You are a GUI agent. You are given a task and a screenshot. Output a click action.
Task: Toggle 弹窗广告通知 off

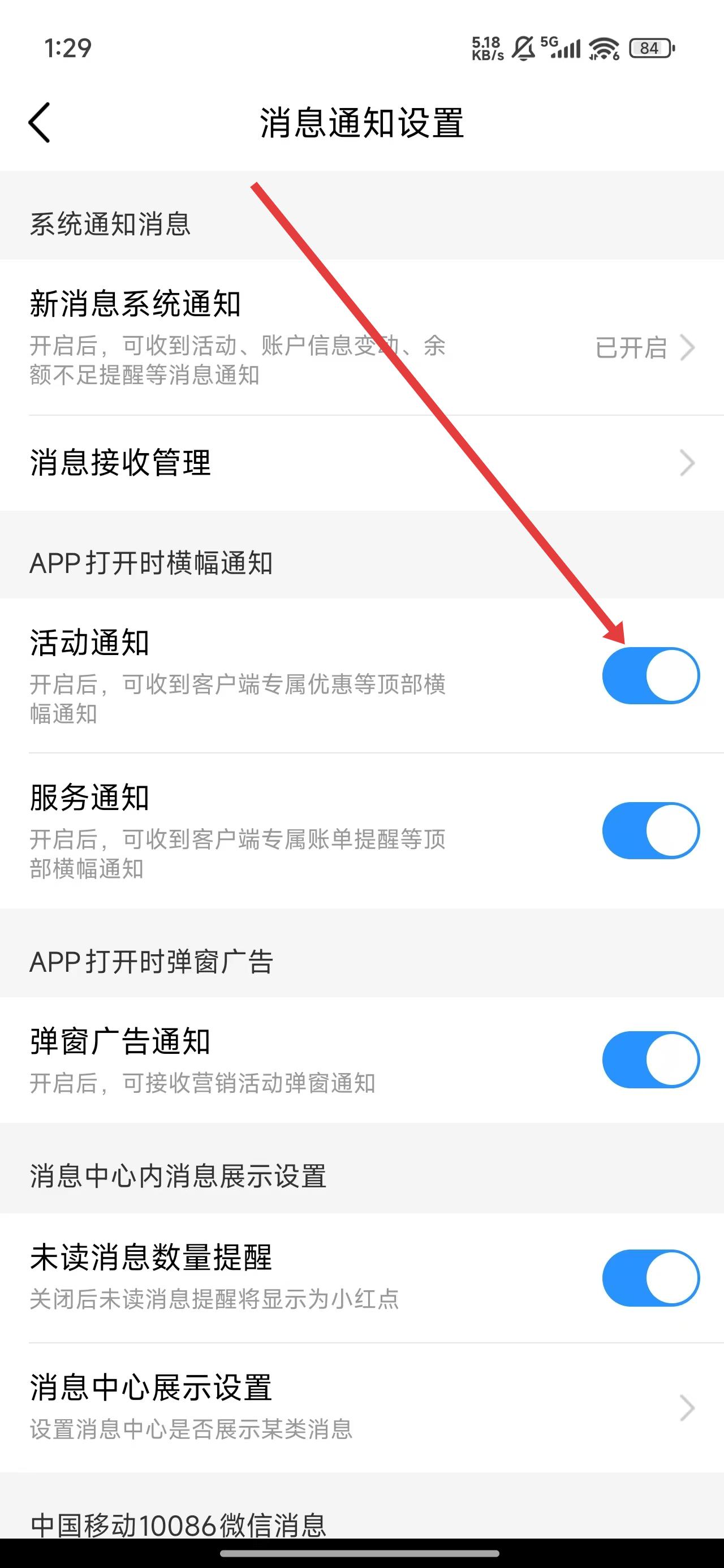click(650, 1059)
